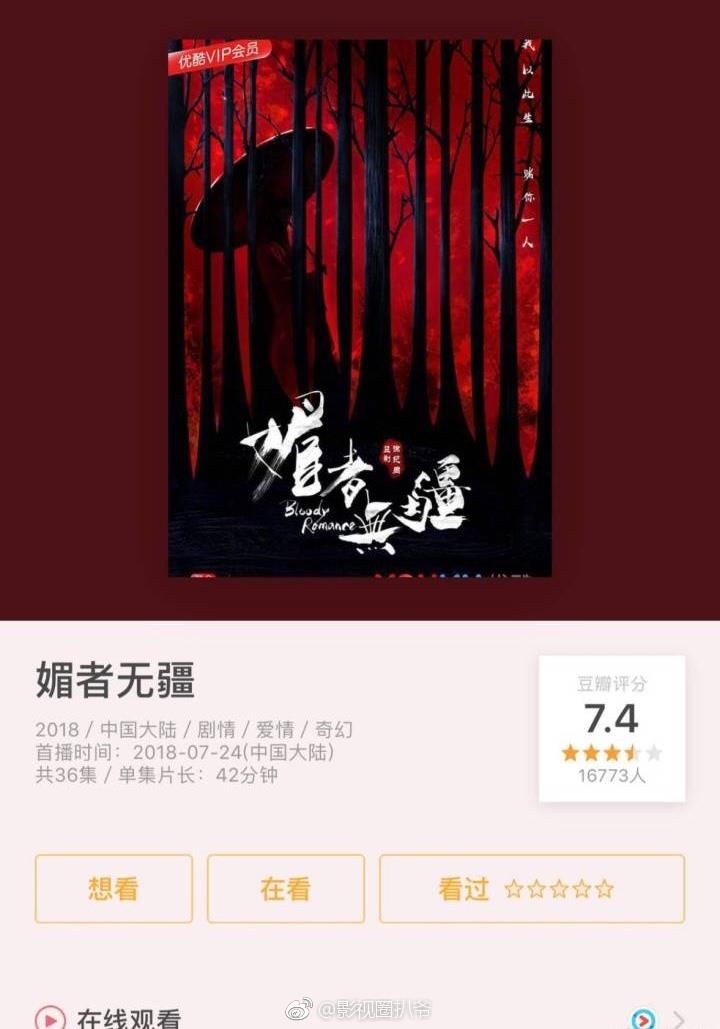Mark the show as 在看
This screenshot has height=1029, width=720.
tap(286, 888)
